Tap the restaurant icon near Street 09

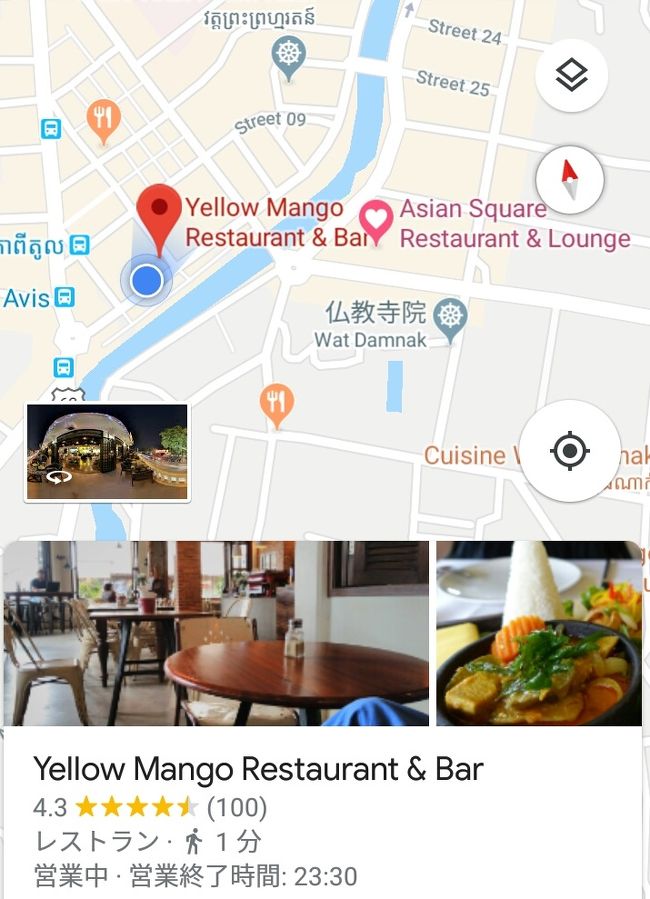(x=103, y=120)
